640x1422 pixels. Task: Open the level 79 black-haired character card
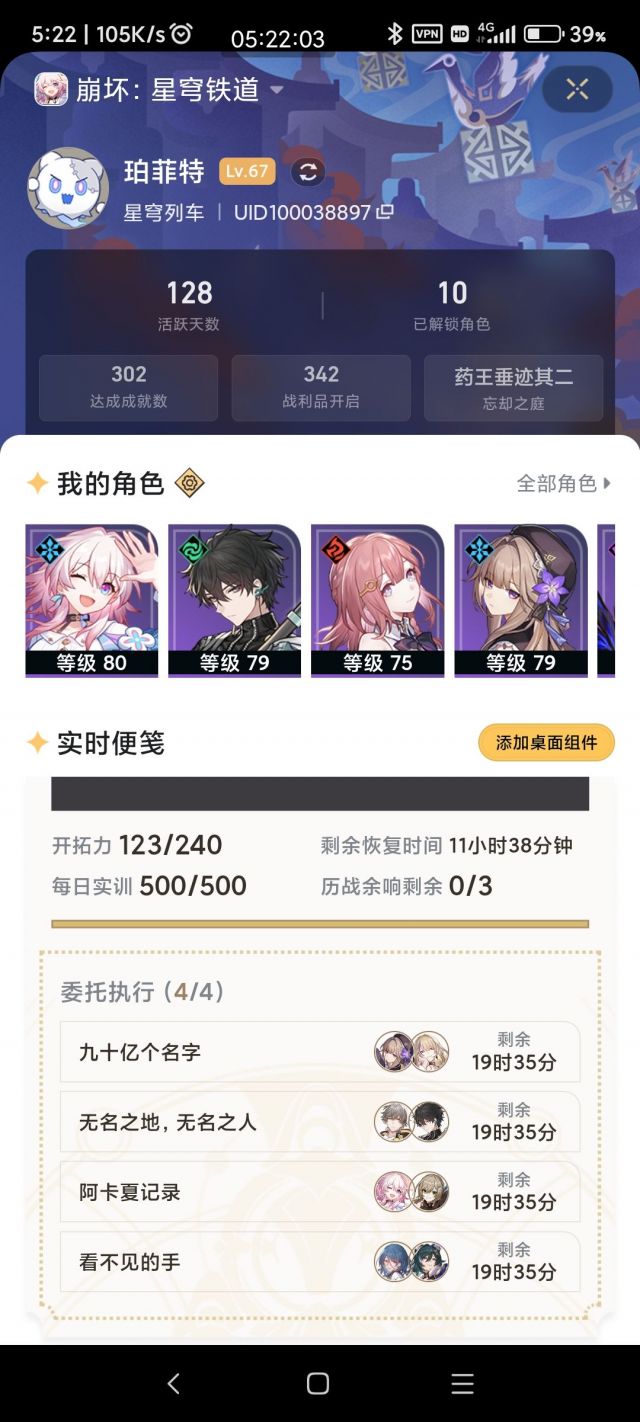pyautogui.click(x=234, y=600)
